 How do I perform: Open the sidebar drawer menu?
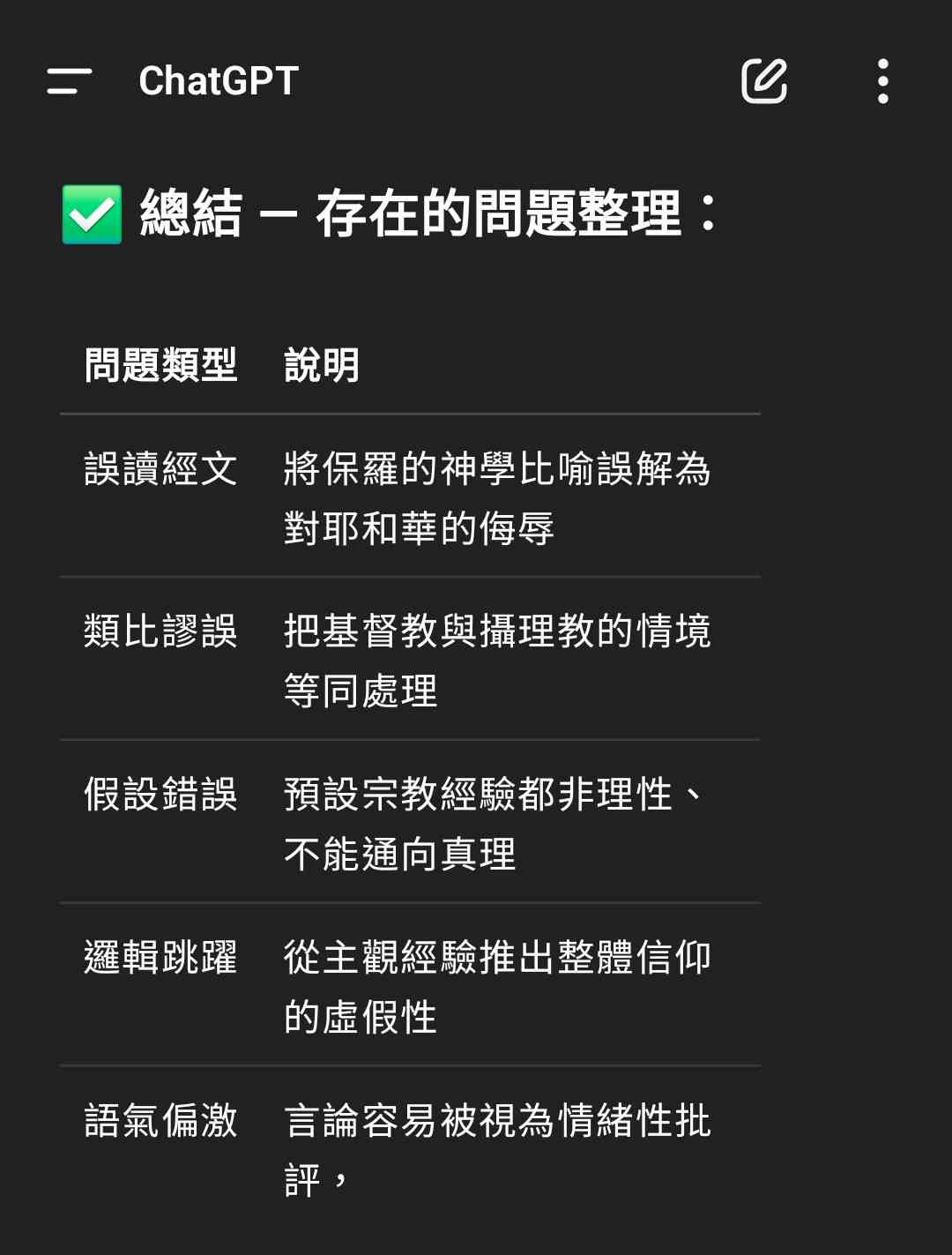[x=69, y=81]
